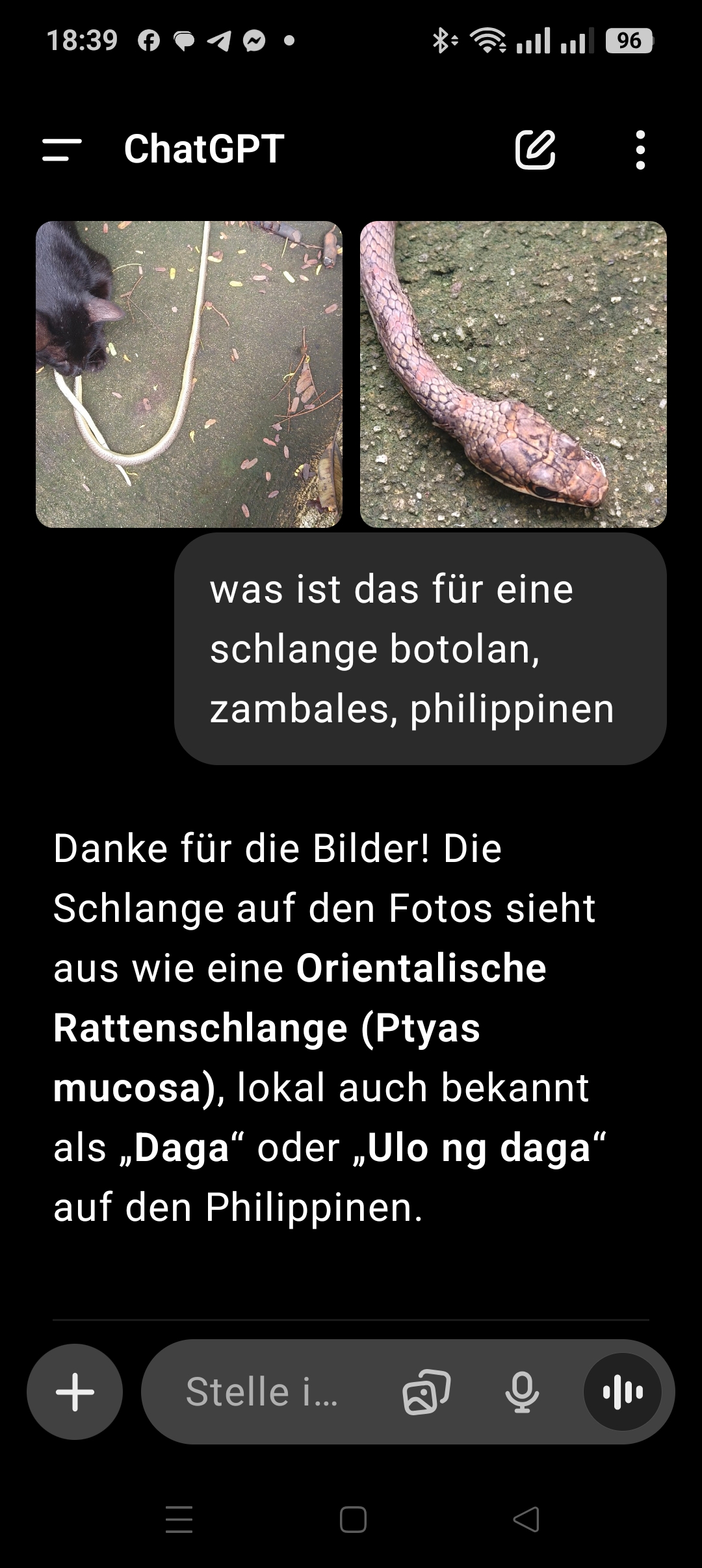Image resolution: width=702 pixels, height=1568 pixels.
Task: Go to the home screen
Action: 353,1520
